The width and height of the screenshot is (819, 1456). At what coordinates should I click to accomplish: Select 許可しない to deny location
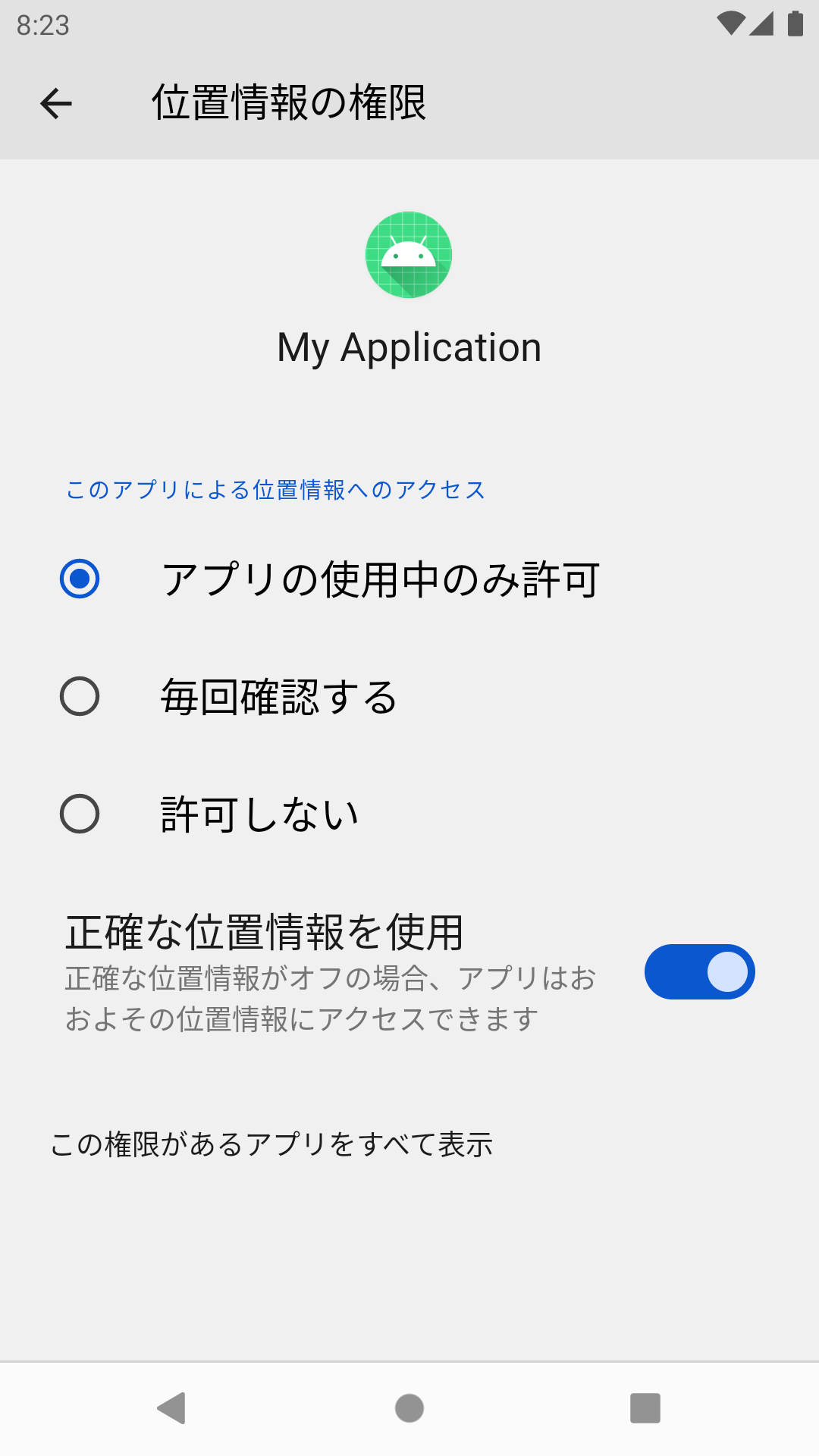(80, 814)
